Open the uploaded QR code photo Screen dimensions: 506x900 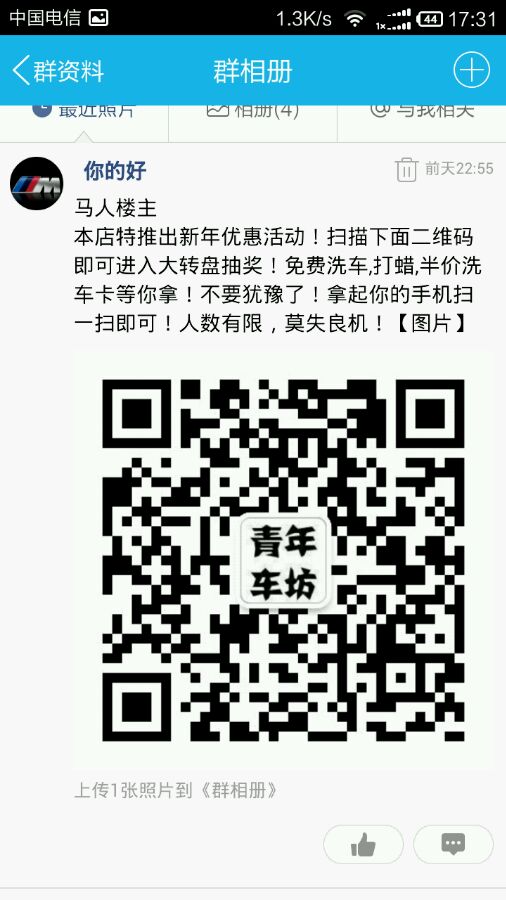283,559
